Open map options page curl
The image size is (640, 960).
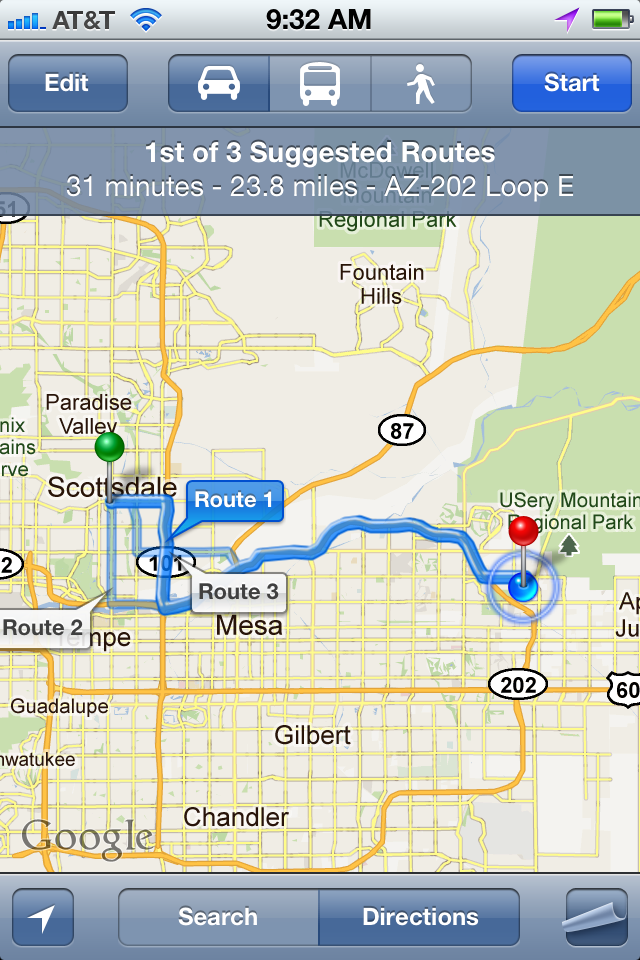[596, 917]
